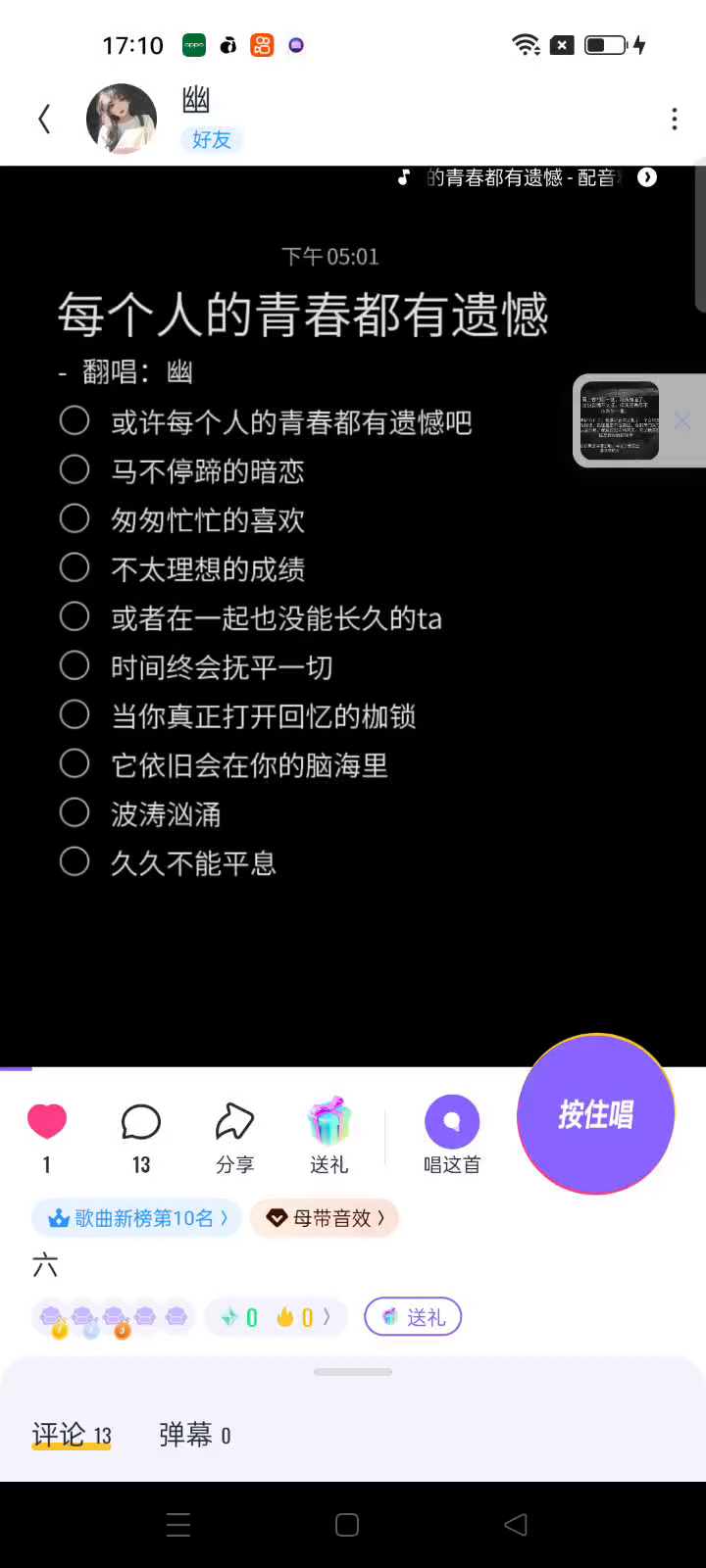The height and width of the screenshot is (1568, 706).
Task: Tap the system home button
Action: (347, 1525)
